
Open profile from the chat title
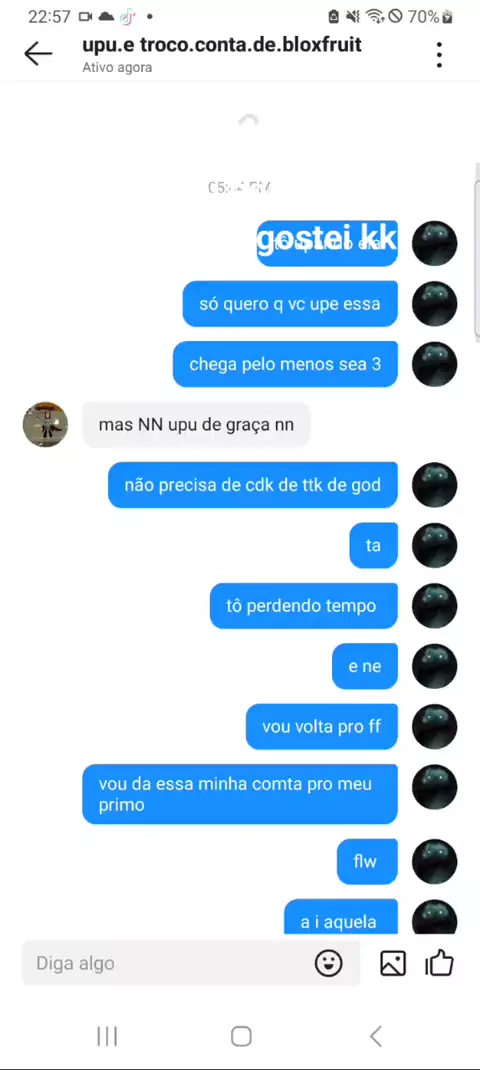222,45
